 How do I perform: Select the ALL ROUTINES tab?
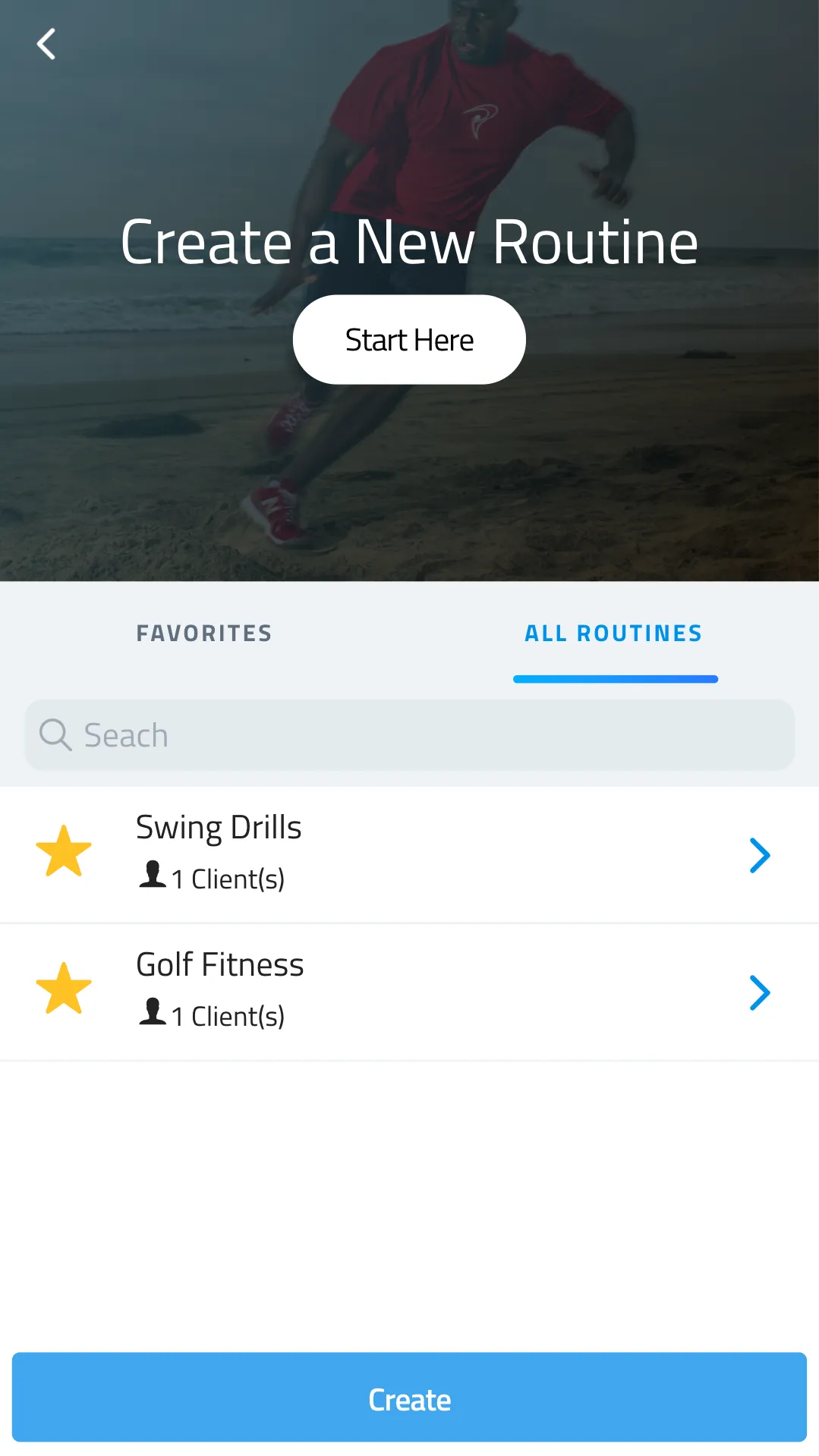pos(614,633)
